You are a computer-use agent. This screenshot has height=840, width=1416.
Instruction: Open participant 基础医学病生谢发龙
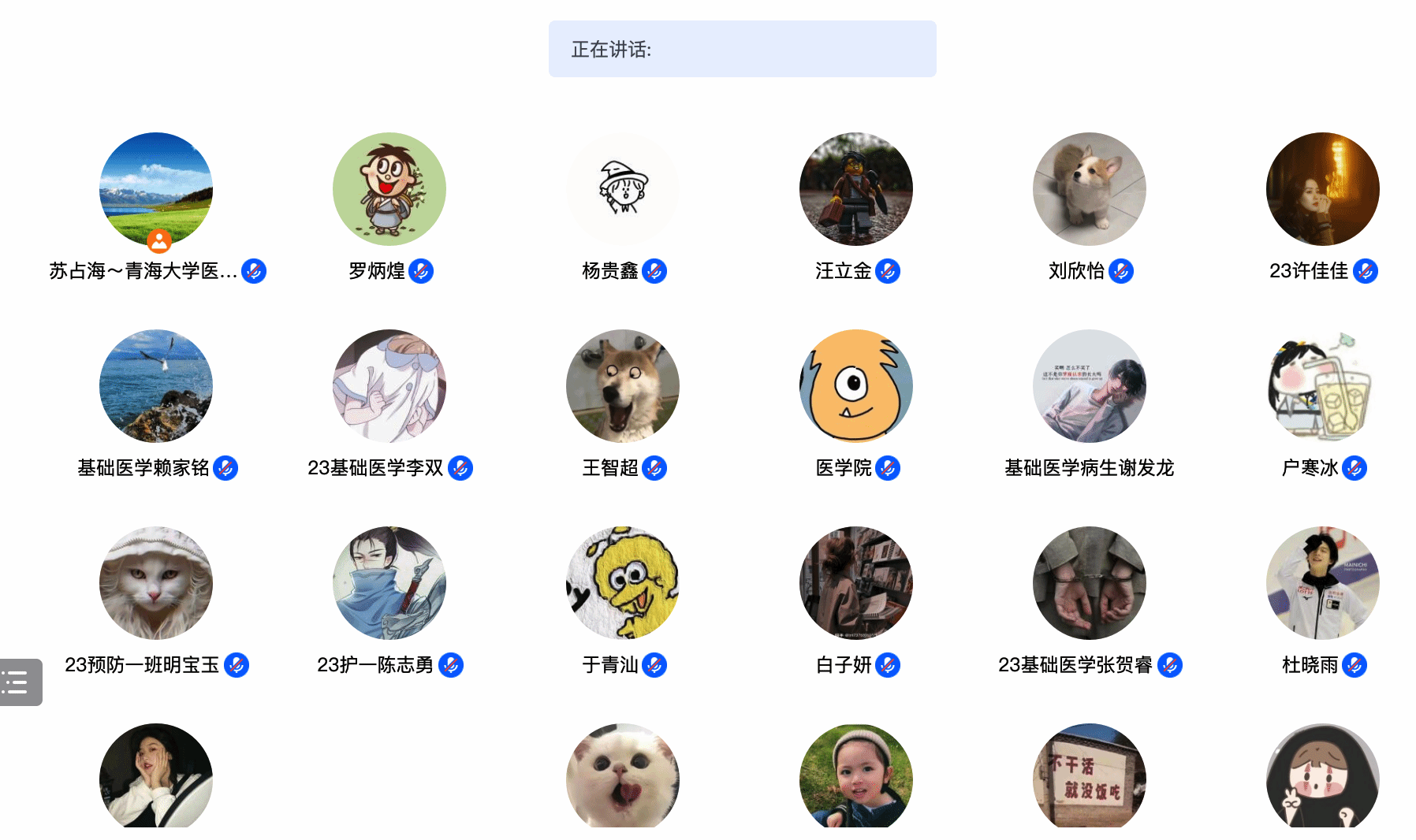coord(1090,387)
